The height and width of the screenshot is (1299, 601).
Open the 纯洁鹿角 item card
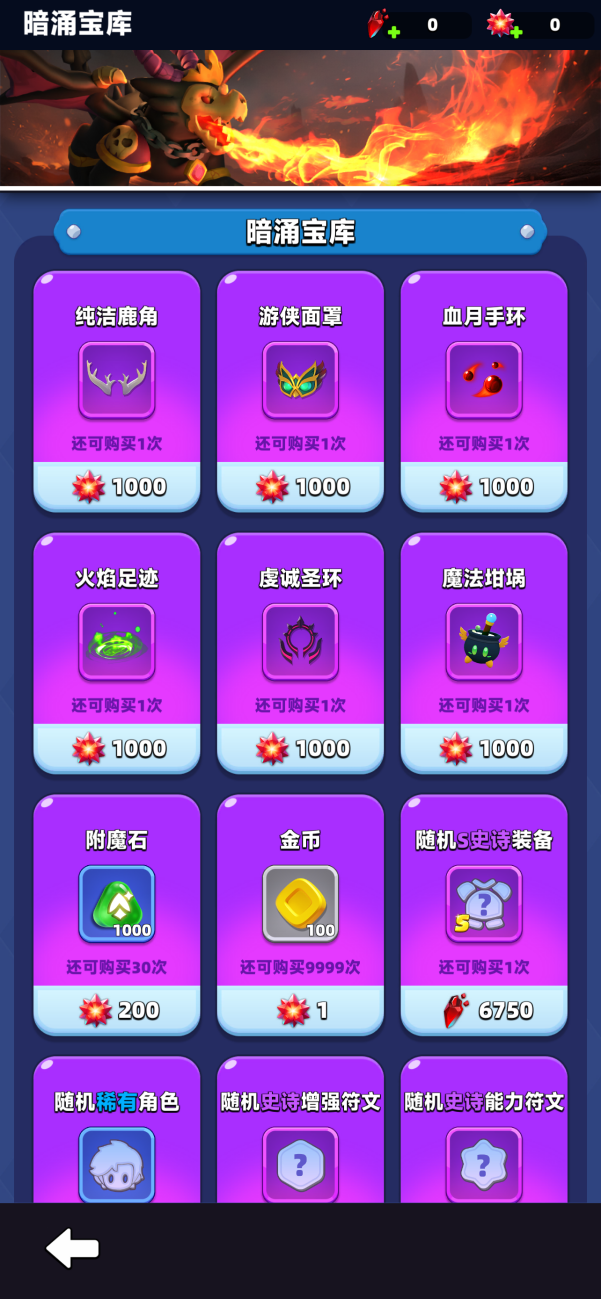[x=117, y=380]
